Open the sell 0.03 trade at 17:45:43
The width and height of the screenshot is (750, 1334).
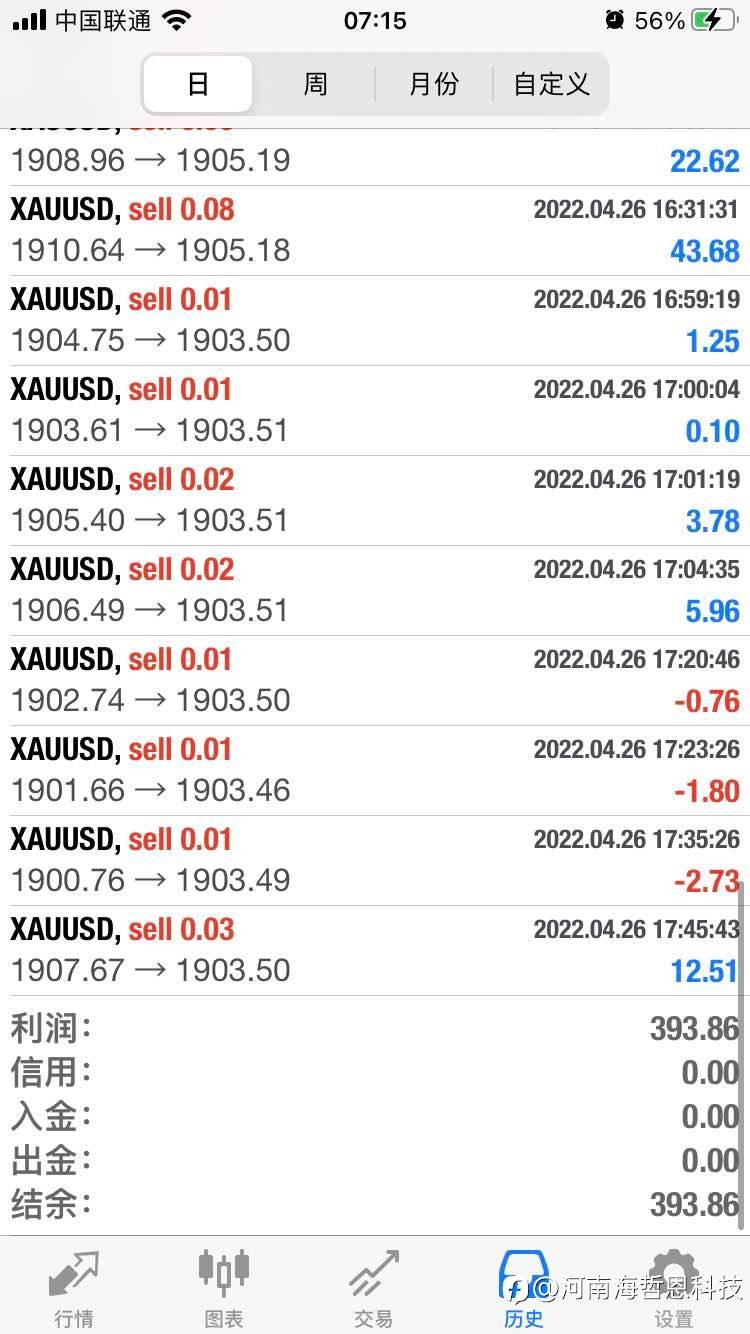click(375, 951)
